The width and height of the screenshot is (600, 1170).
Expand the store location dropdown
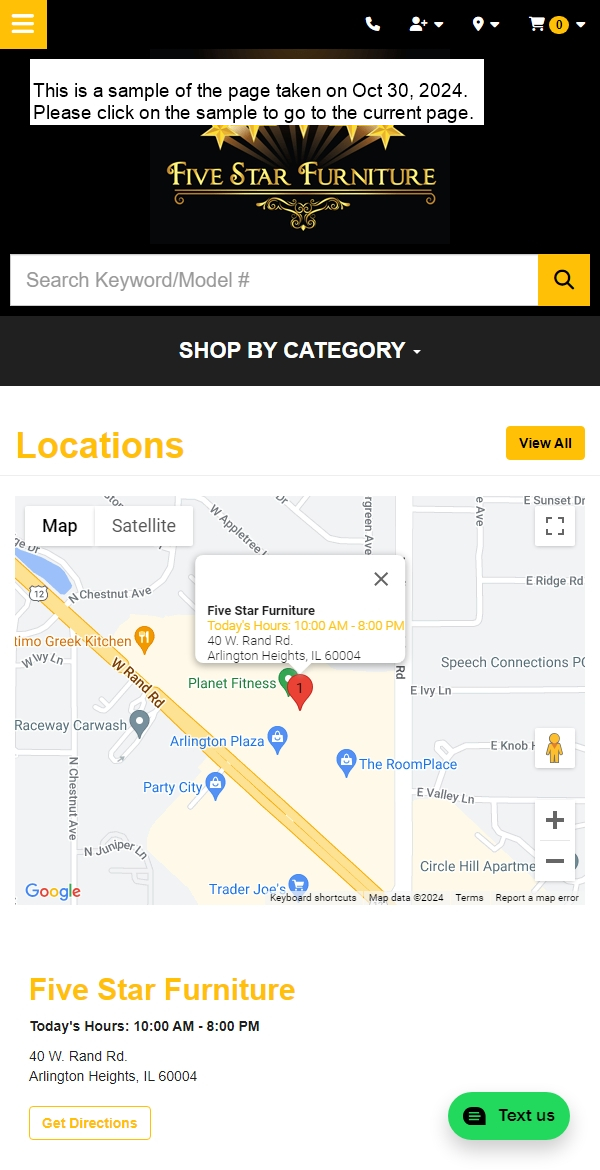point(486,24)
